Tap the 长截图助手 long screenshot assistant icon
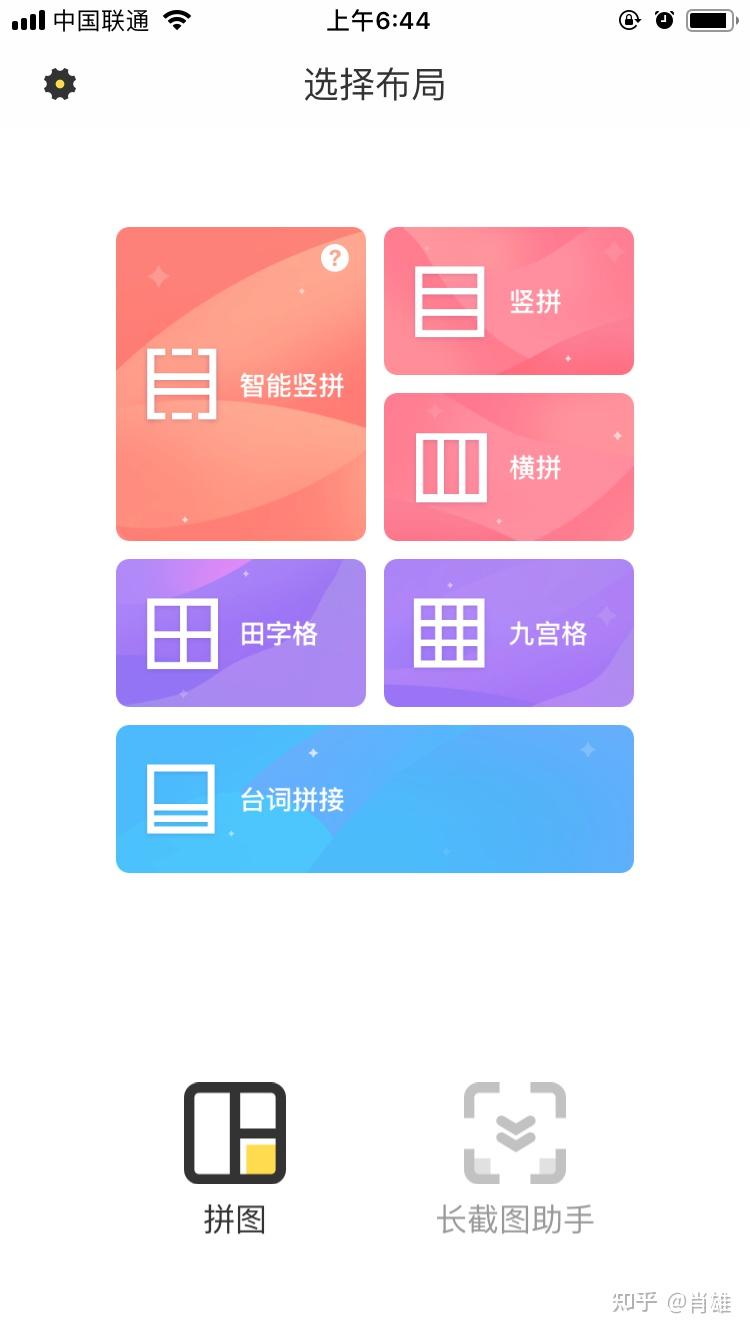750x1334 pixels. (514, 1132)
